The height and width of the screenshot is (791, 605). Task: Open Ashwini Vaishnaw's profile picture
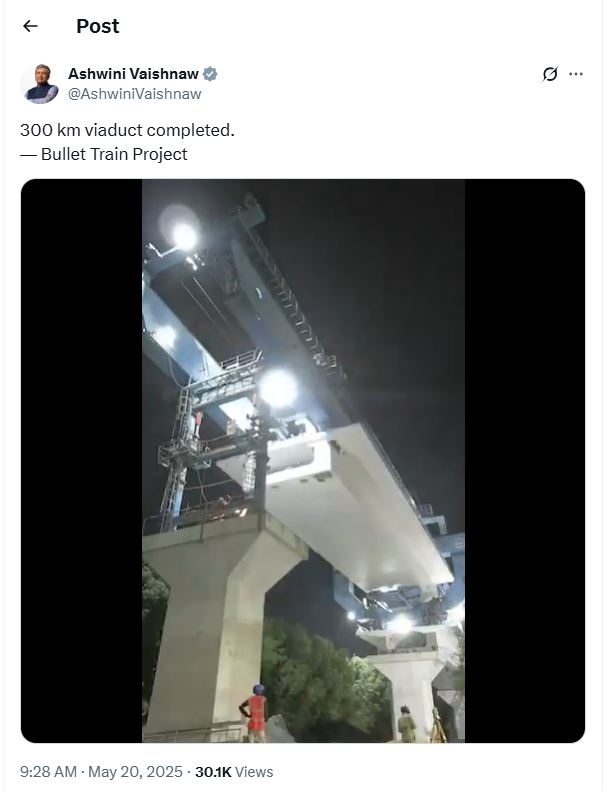click(40, 84)
